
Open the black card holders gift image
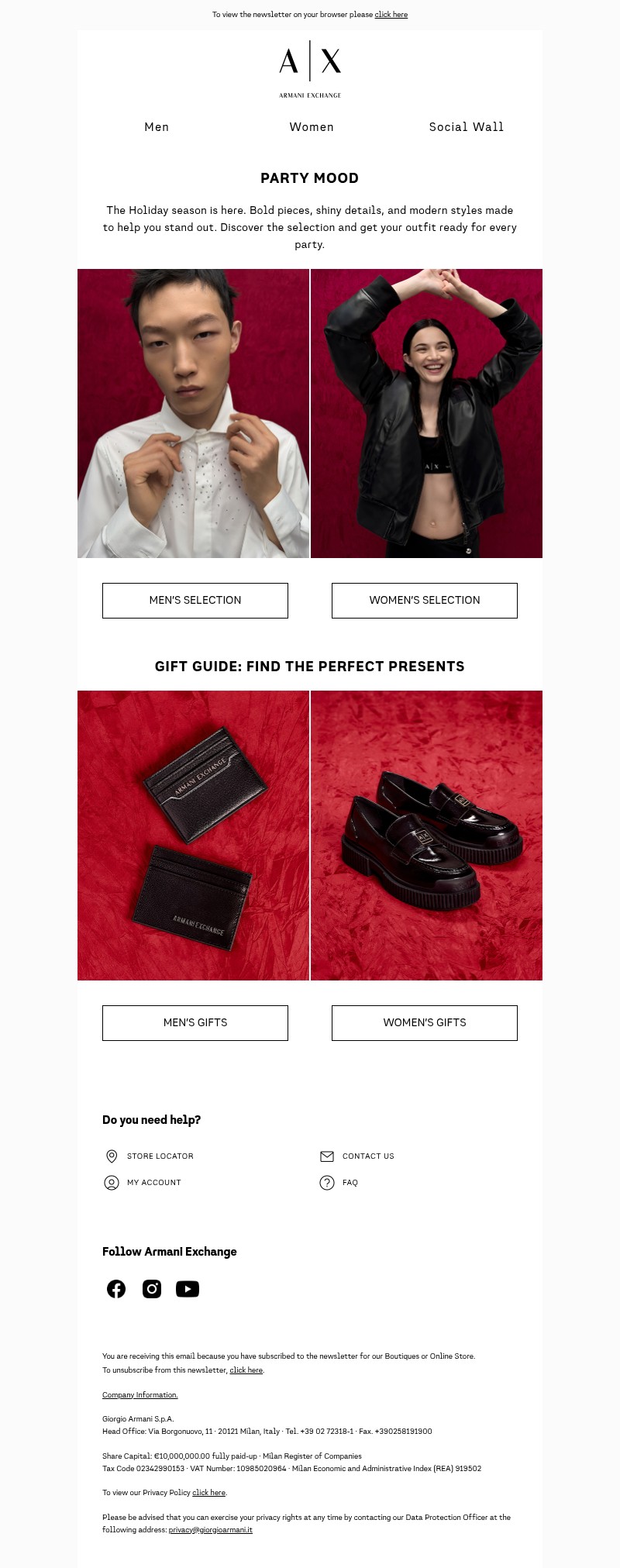[194, 836]
